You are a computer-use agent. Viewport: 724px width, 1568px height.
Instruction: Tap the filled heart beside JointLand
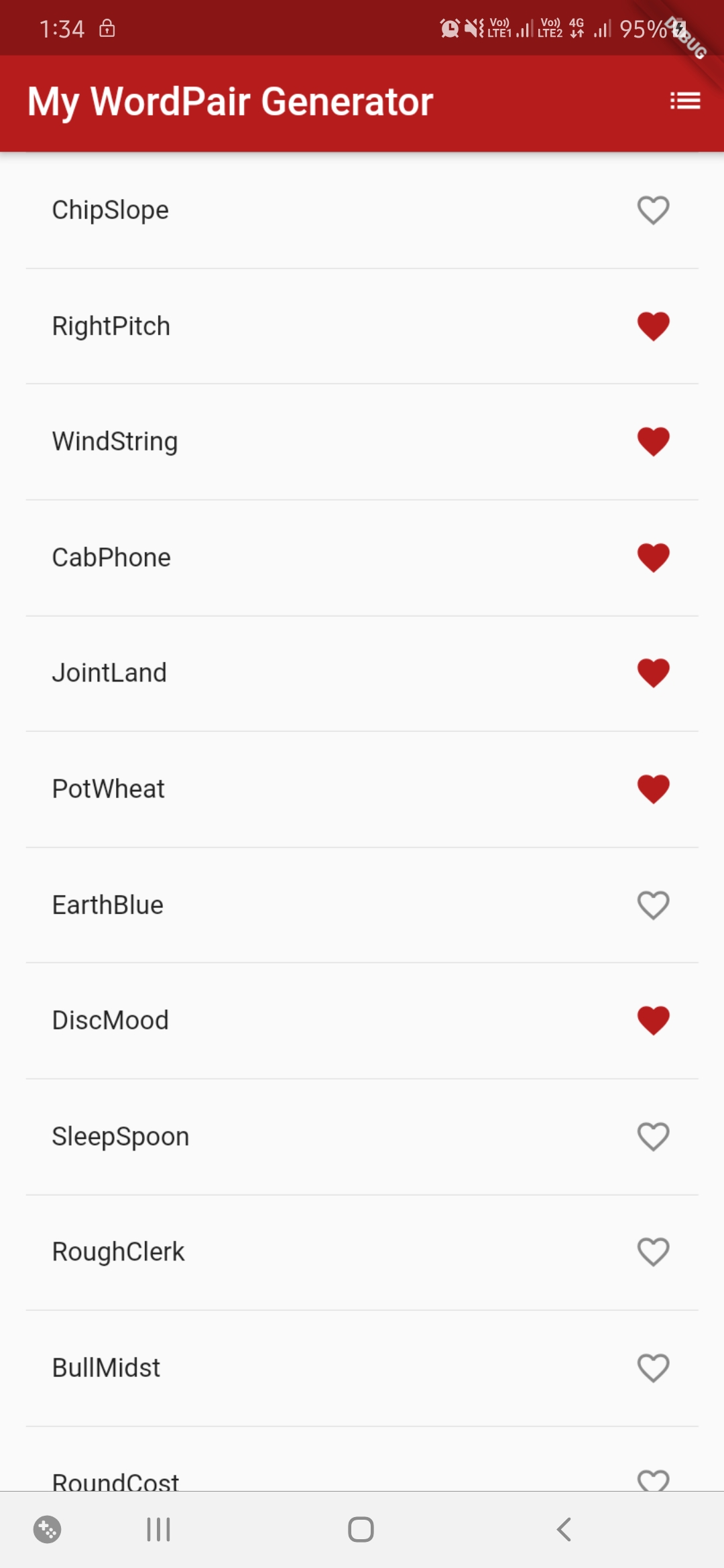(x=653, y=673)
